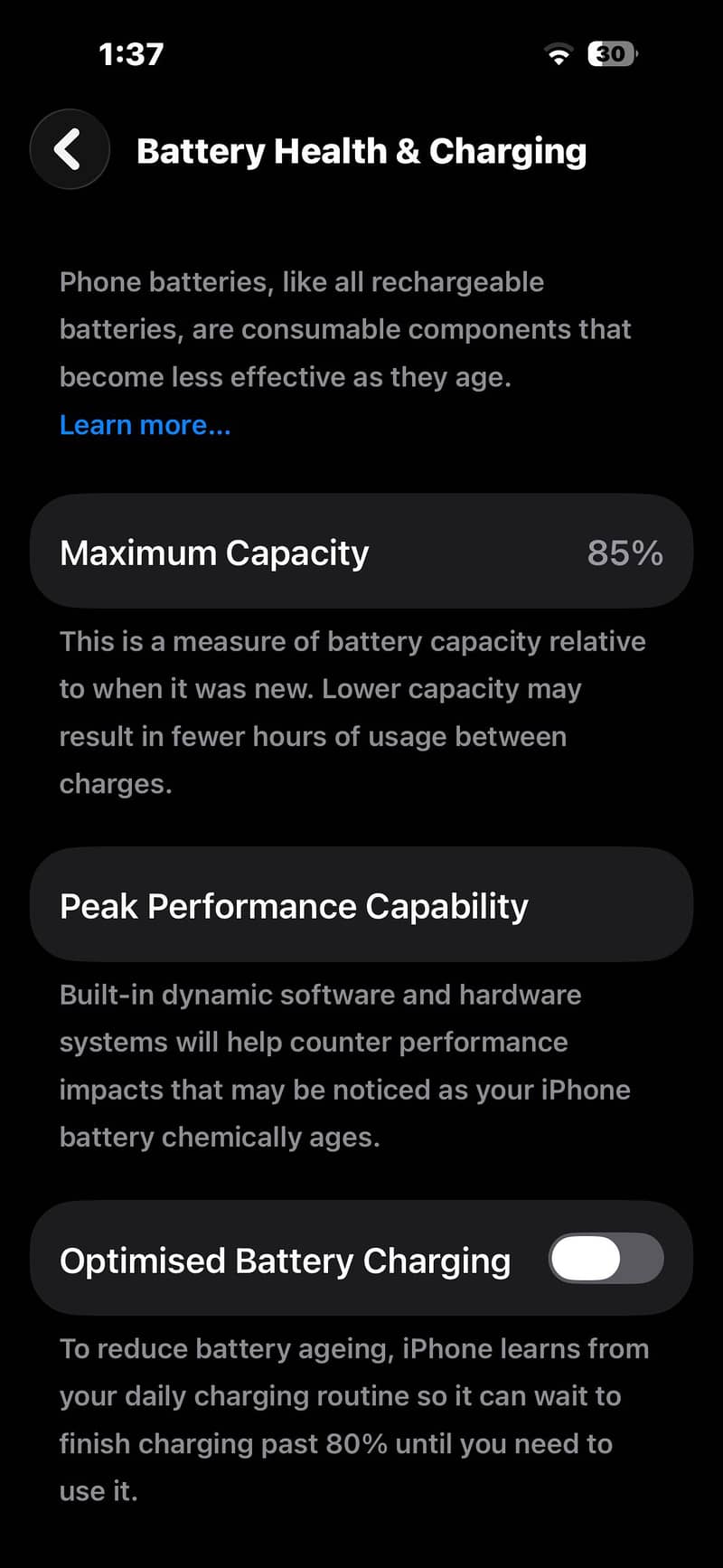
Task: Tap the Learn more... blue text
Action: pos(145,424)
